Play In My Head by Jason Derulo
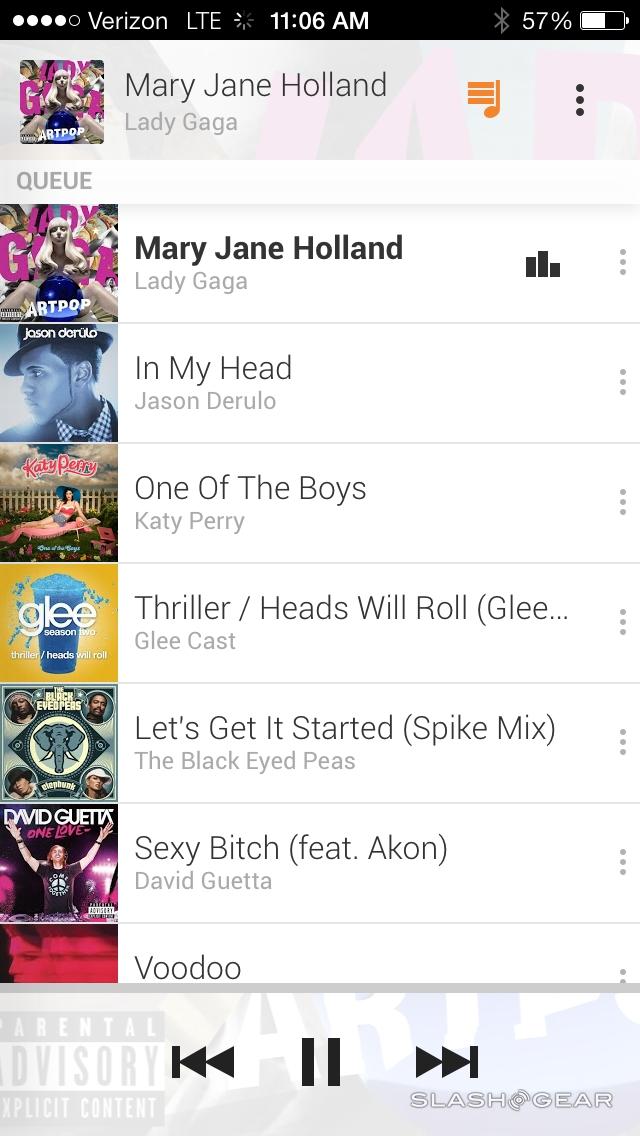This screenshot has width=640, height=1136. (320, 383)
